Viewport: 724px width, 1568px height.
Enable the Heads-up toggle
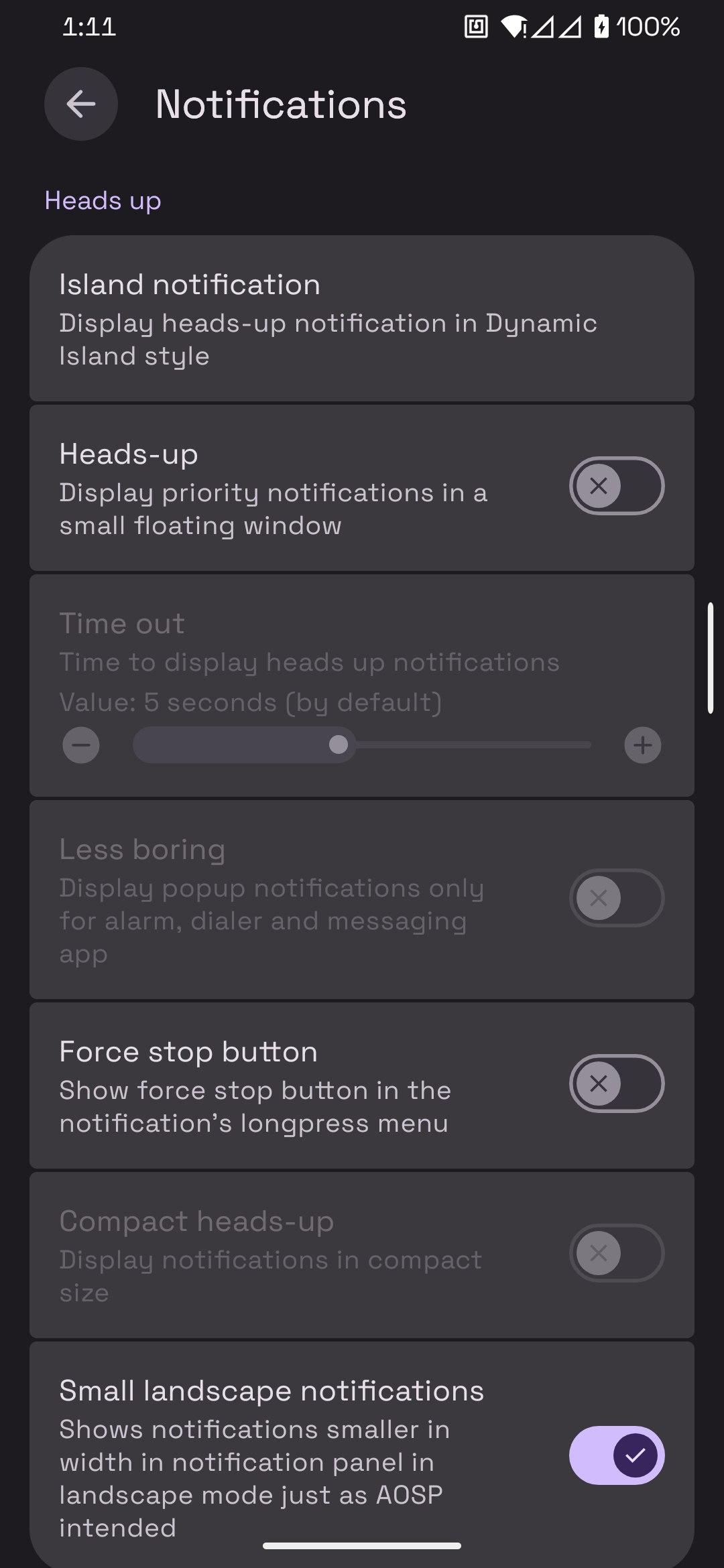click(616, 486)
